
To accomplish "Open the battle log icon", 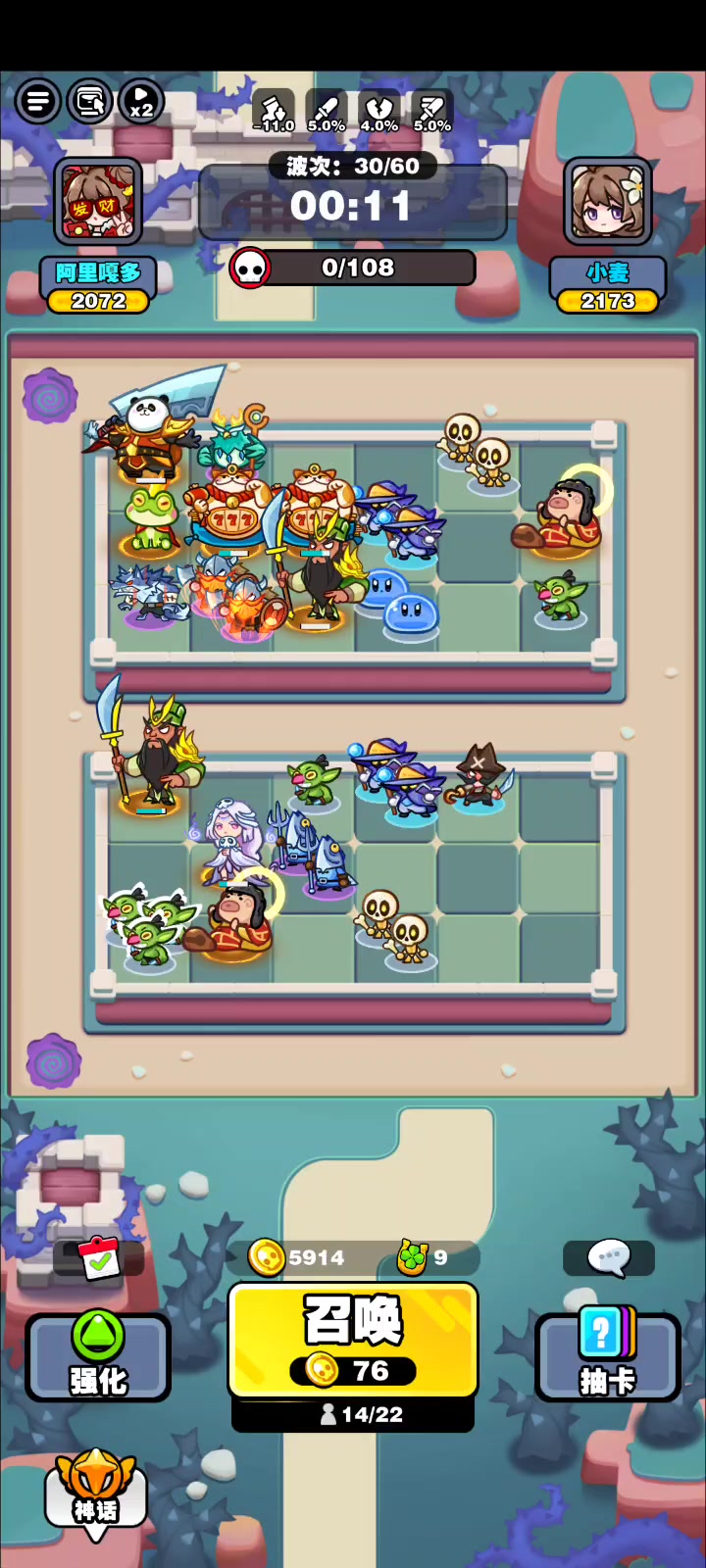I will (x=90, y=101).
